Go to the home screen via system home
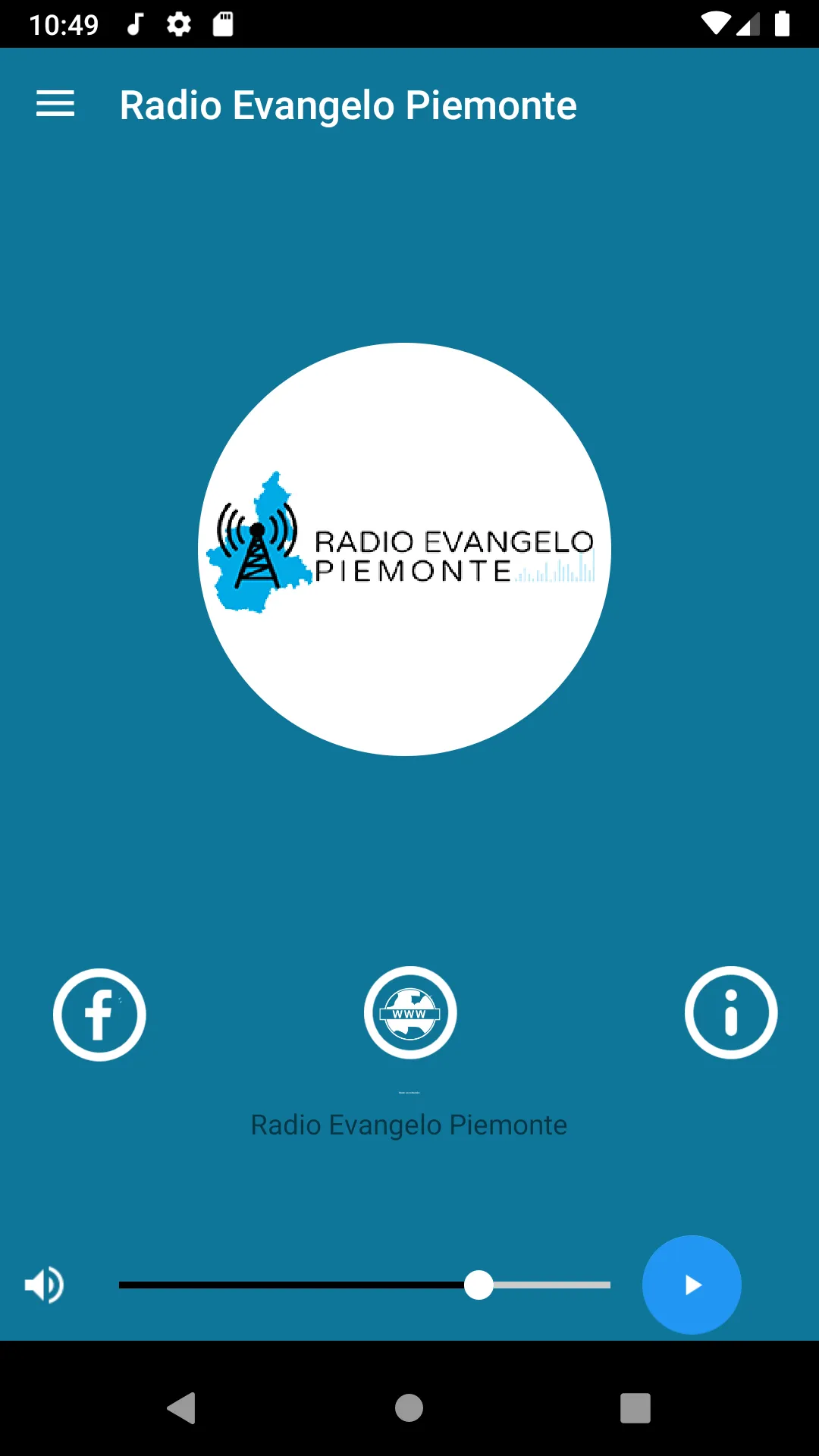 [409, 1408]
